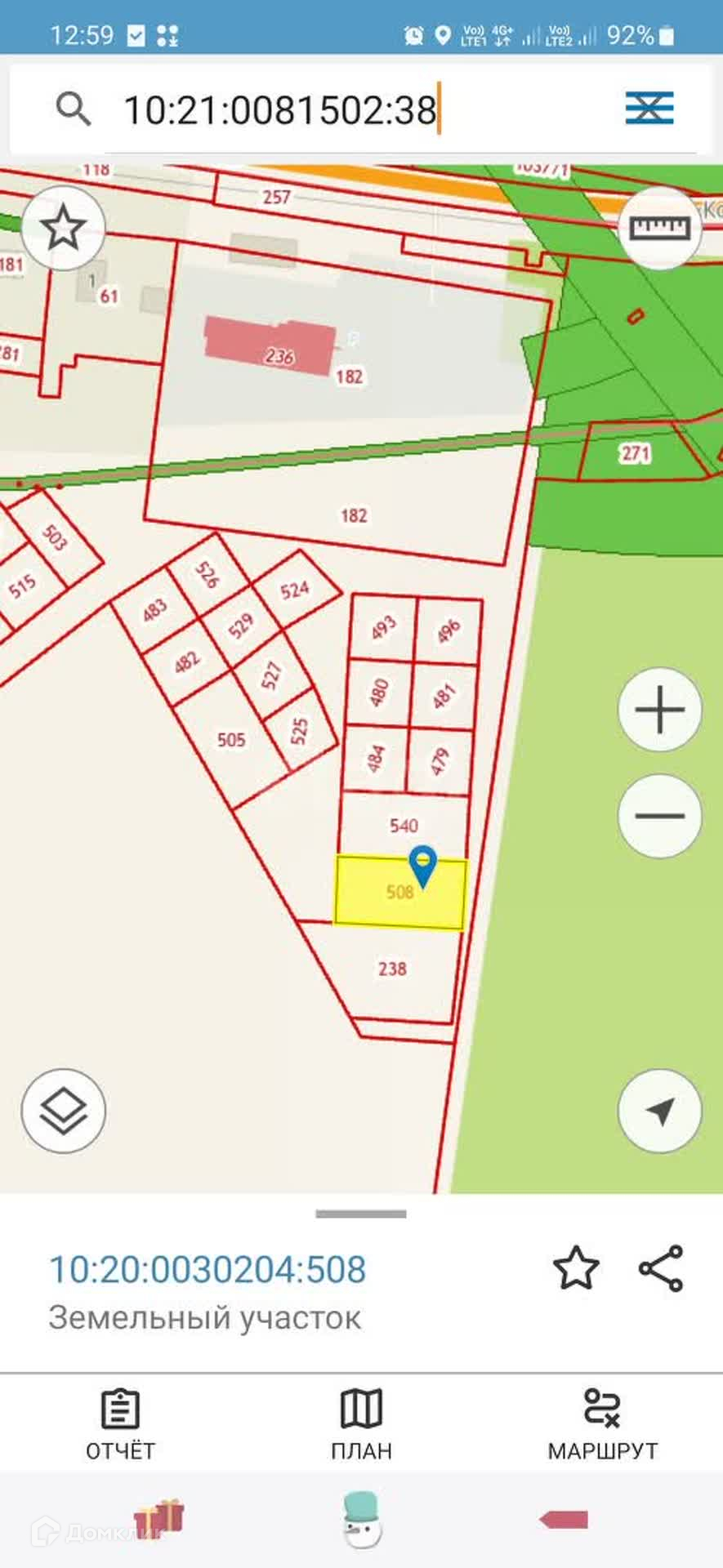The width and height of the screenshot is (723, 1568).
Task: Clear the search field with the crossed icon
Action: coord(649,109)
